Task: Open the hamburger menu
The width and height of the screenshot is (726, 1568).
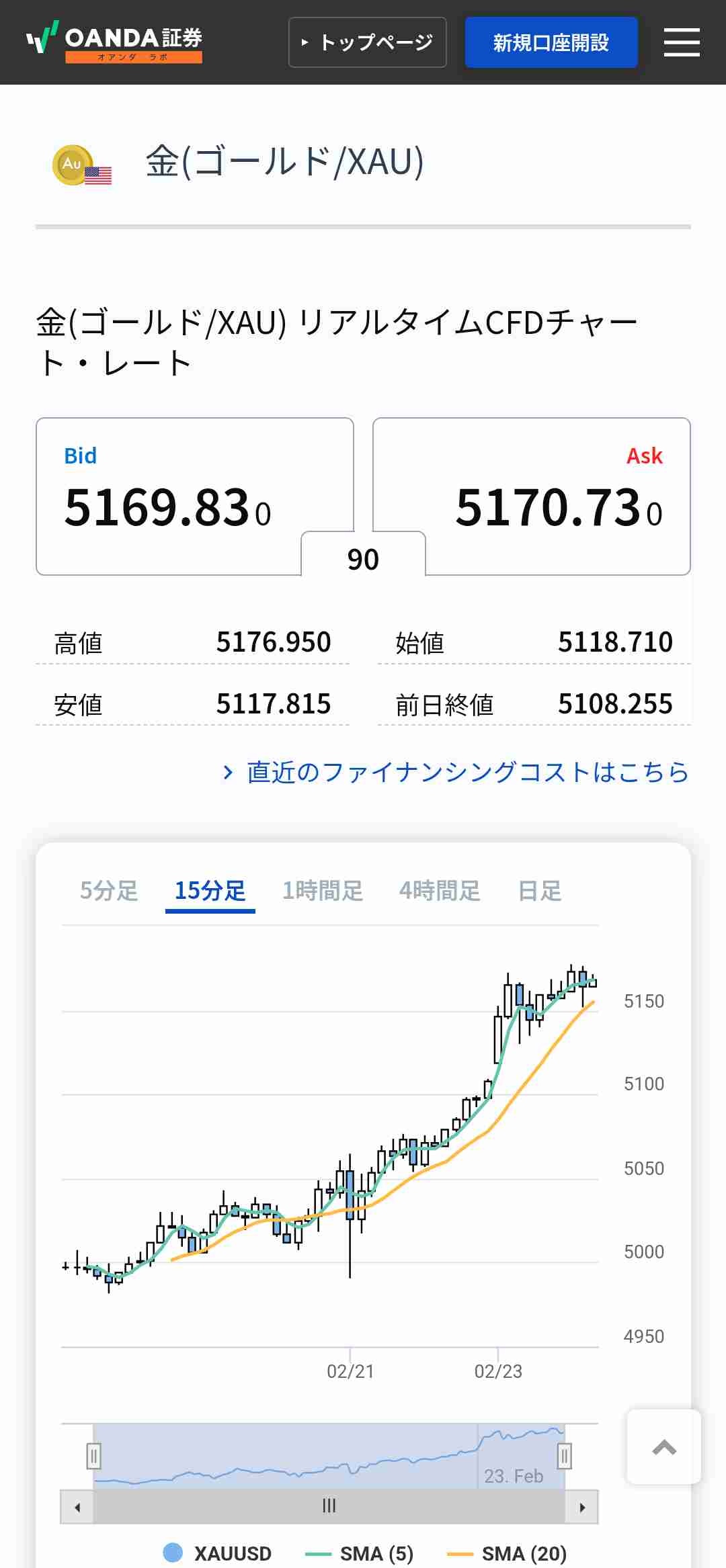Action: [x=682, y=42]
